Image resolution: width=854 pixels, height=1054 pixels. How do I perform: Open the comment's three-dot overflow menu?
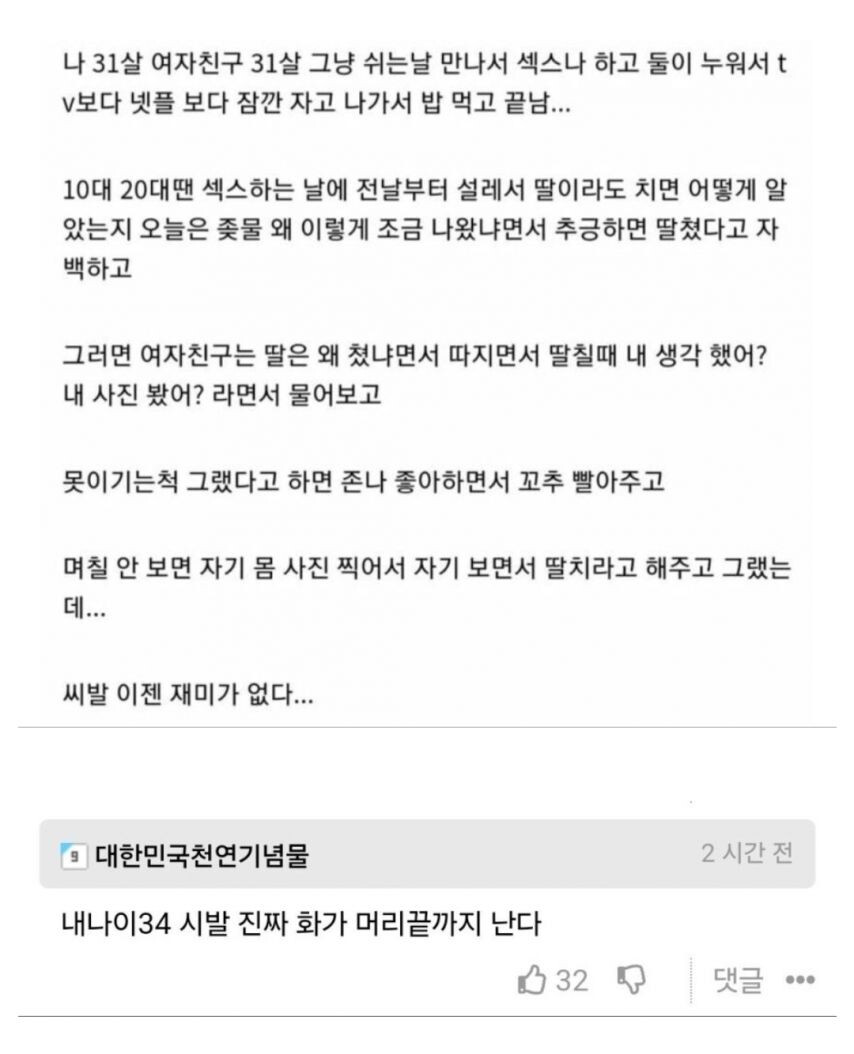[800, 980]
